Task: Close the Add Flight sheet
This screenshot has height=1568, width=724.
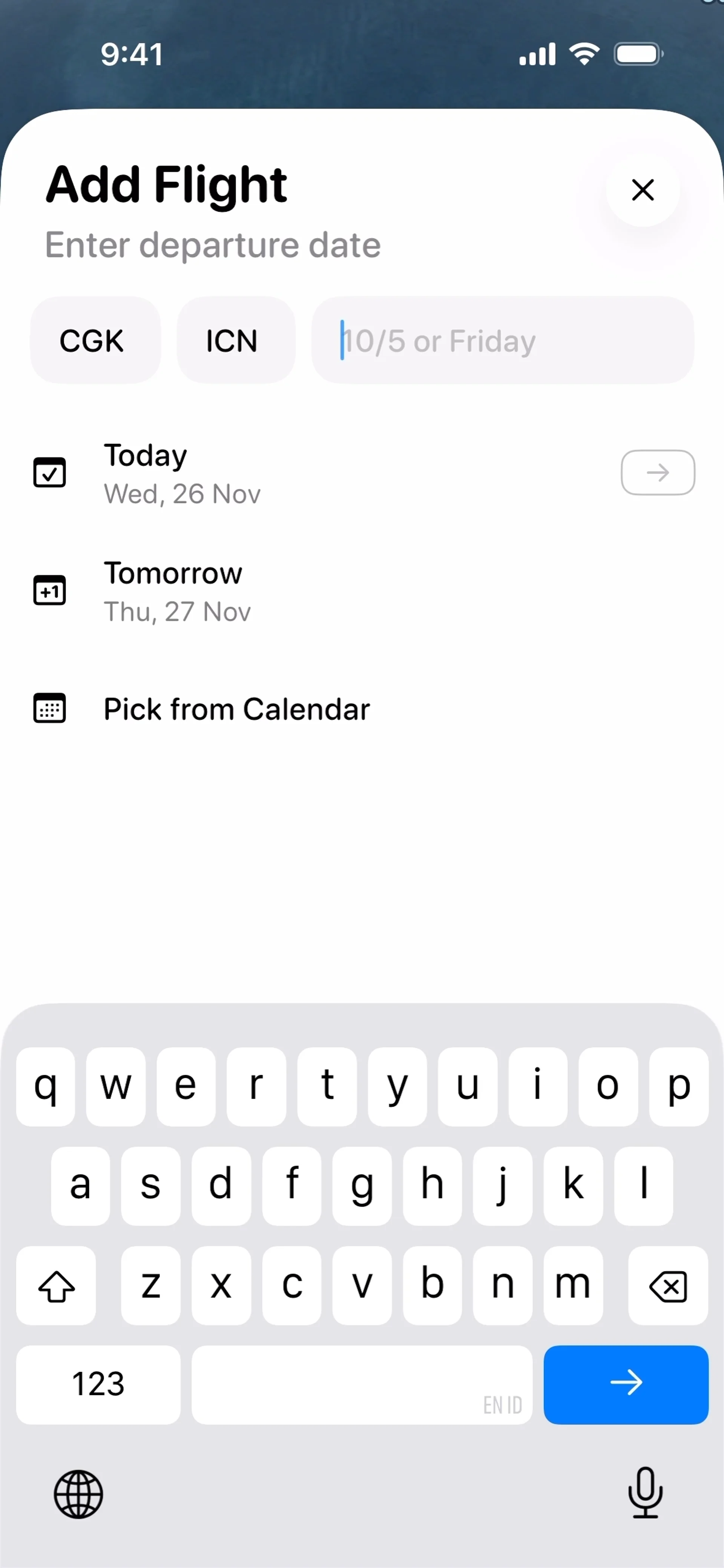Action: coord(643,190)
